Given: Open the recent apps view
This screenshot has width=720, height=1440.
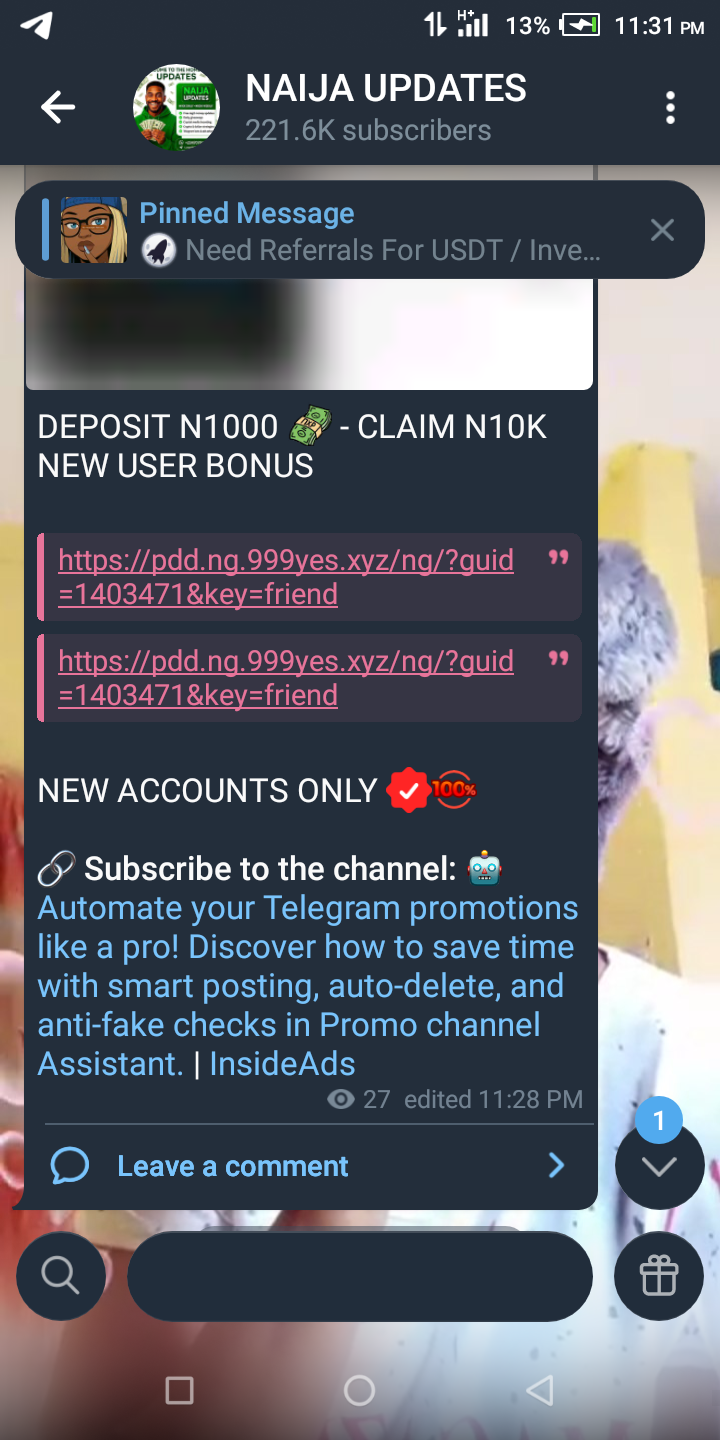Looking at the screenshot, I should point(179,1390).
